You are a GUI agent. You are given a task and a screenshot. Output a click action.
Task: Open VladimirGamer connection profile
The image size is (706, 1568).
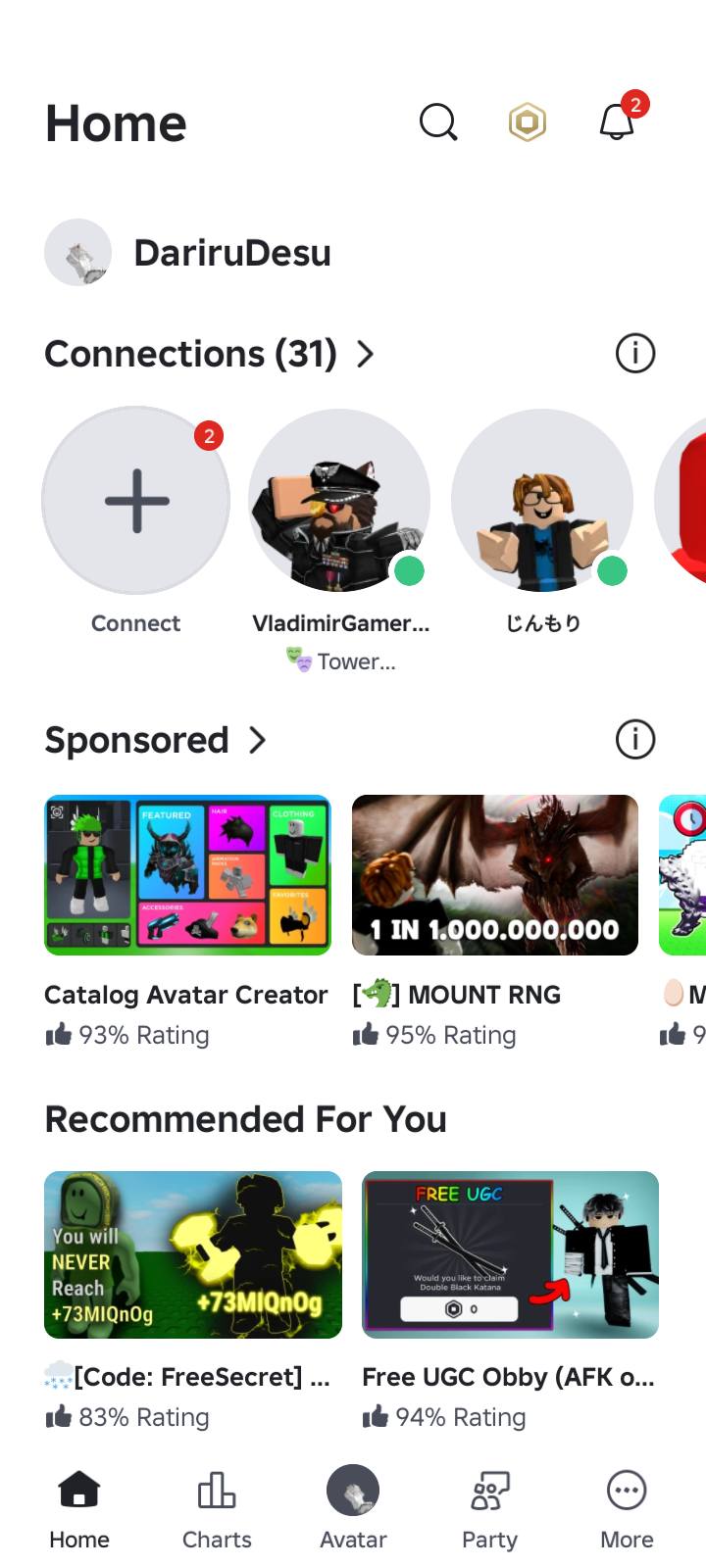pos(339,501)
